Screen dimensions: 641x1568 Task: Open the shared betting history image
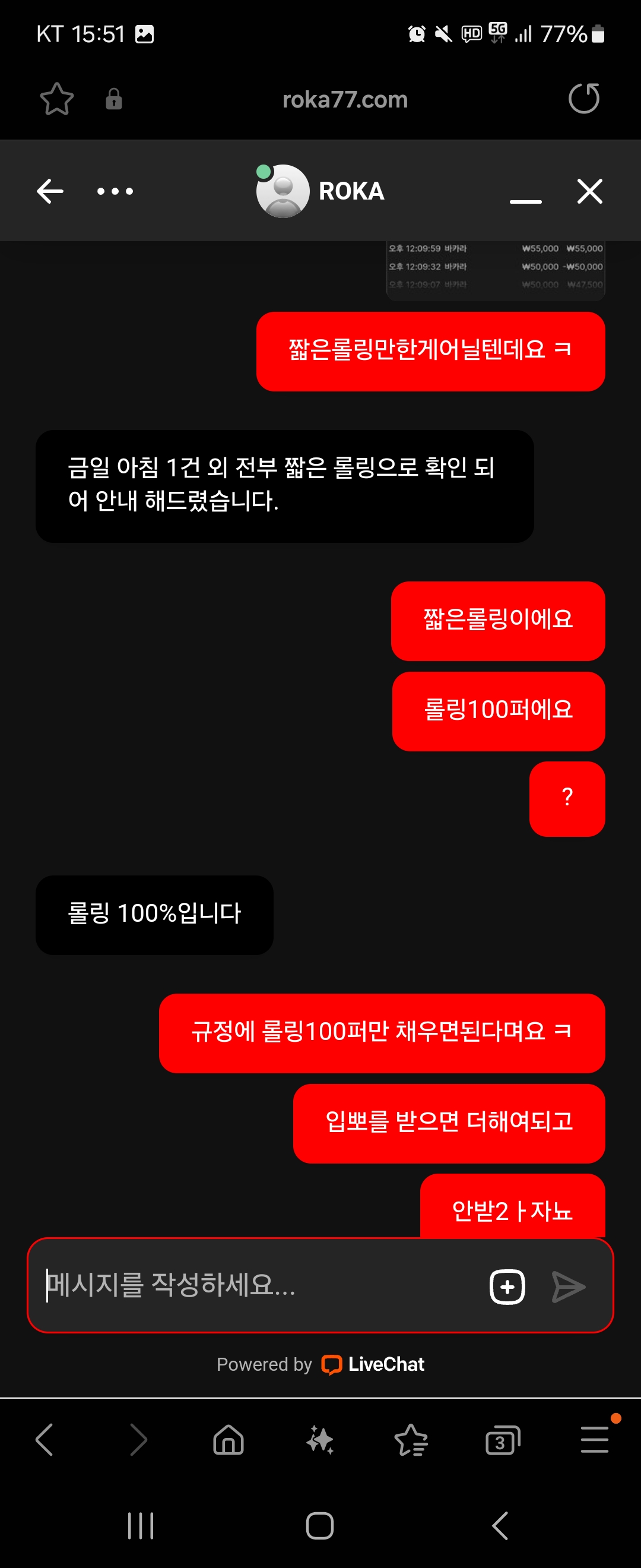point(496,268)
